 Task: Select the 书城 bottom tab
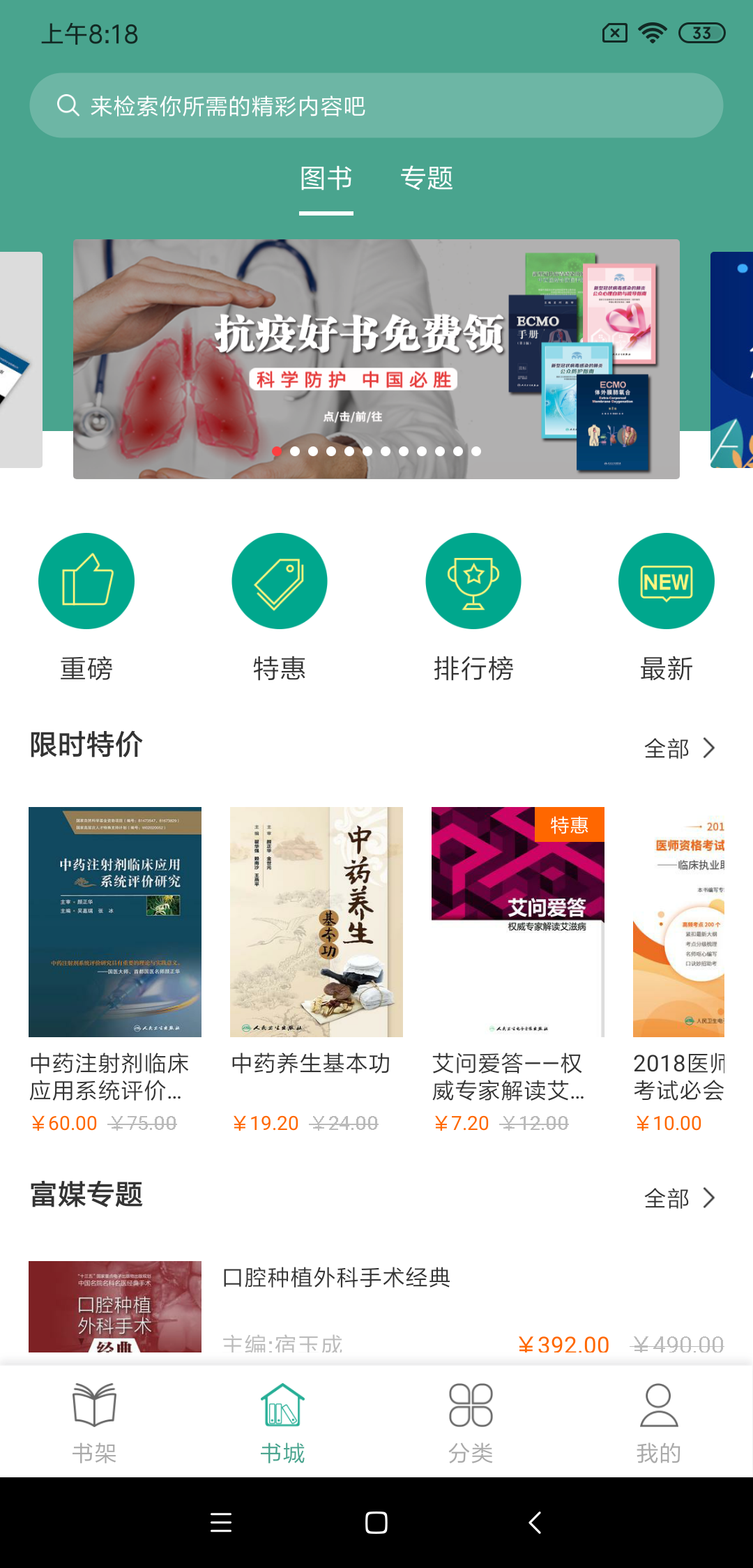(x=282, y=1423)
